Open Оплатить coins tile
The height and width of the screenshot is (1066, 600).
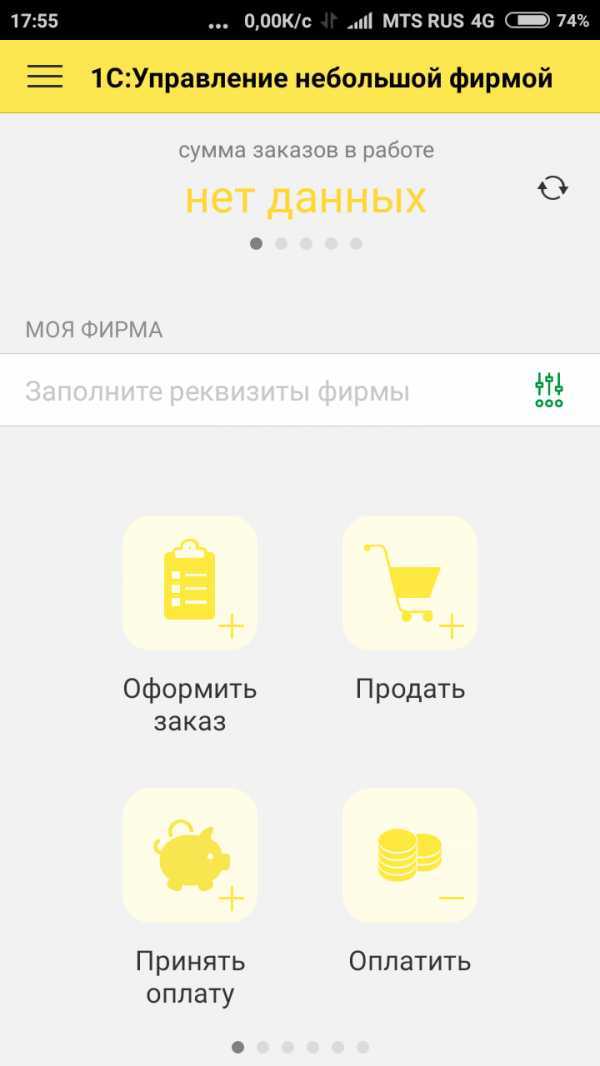tap(410, 855)
